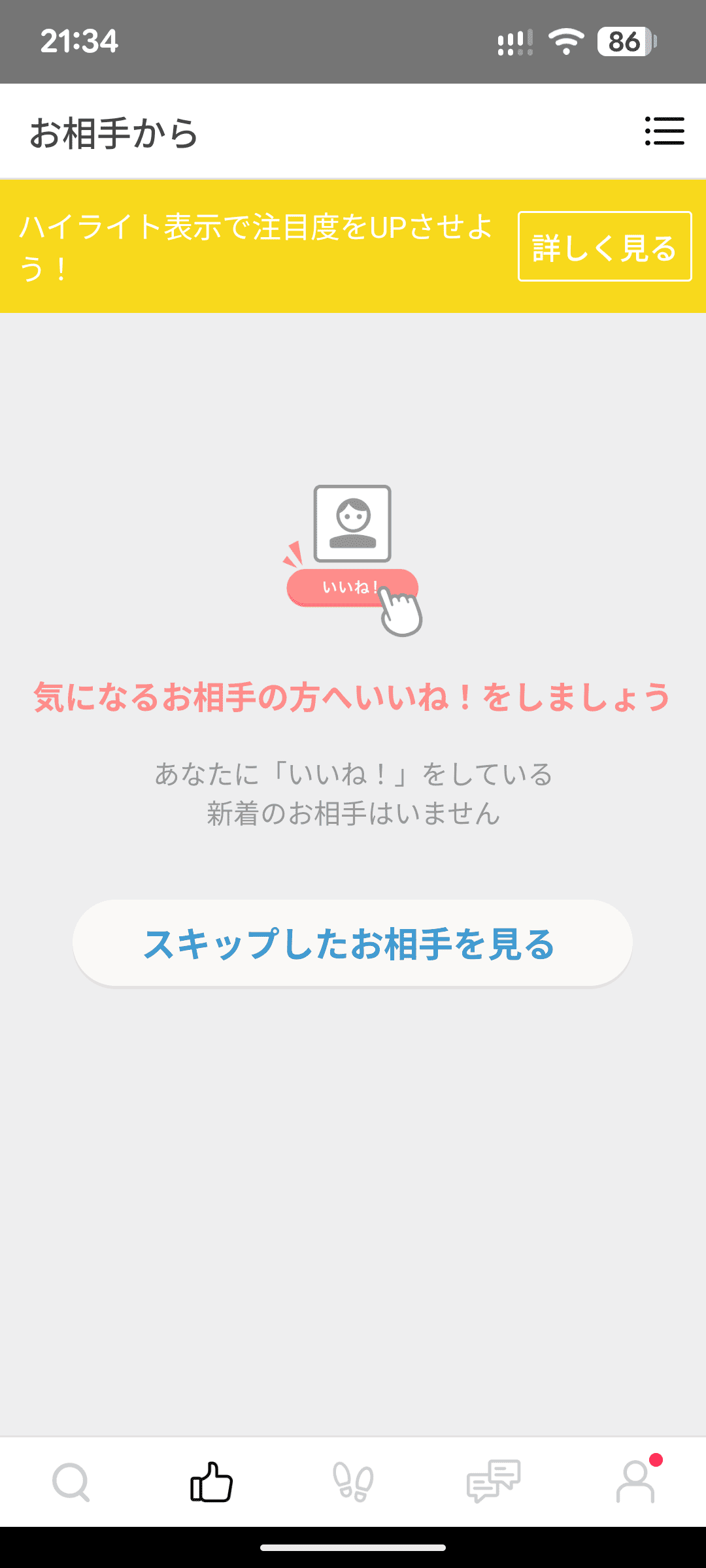Open the footprints tab
706x1568 pixels.
click(353, 1482)
